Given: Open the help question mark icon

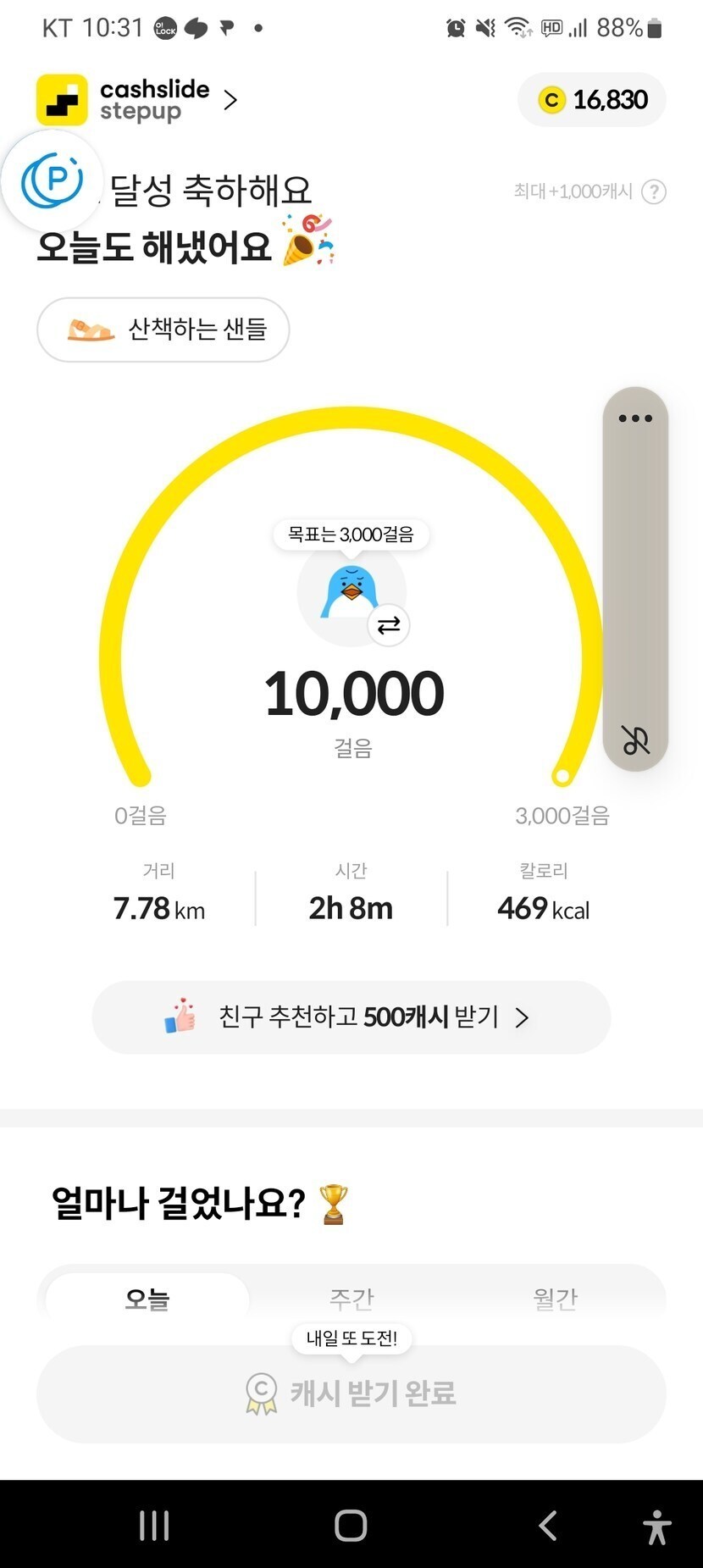Looking at the screenshot, I should 654,191.
